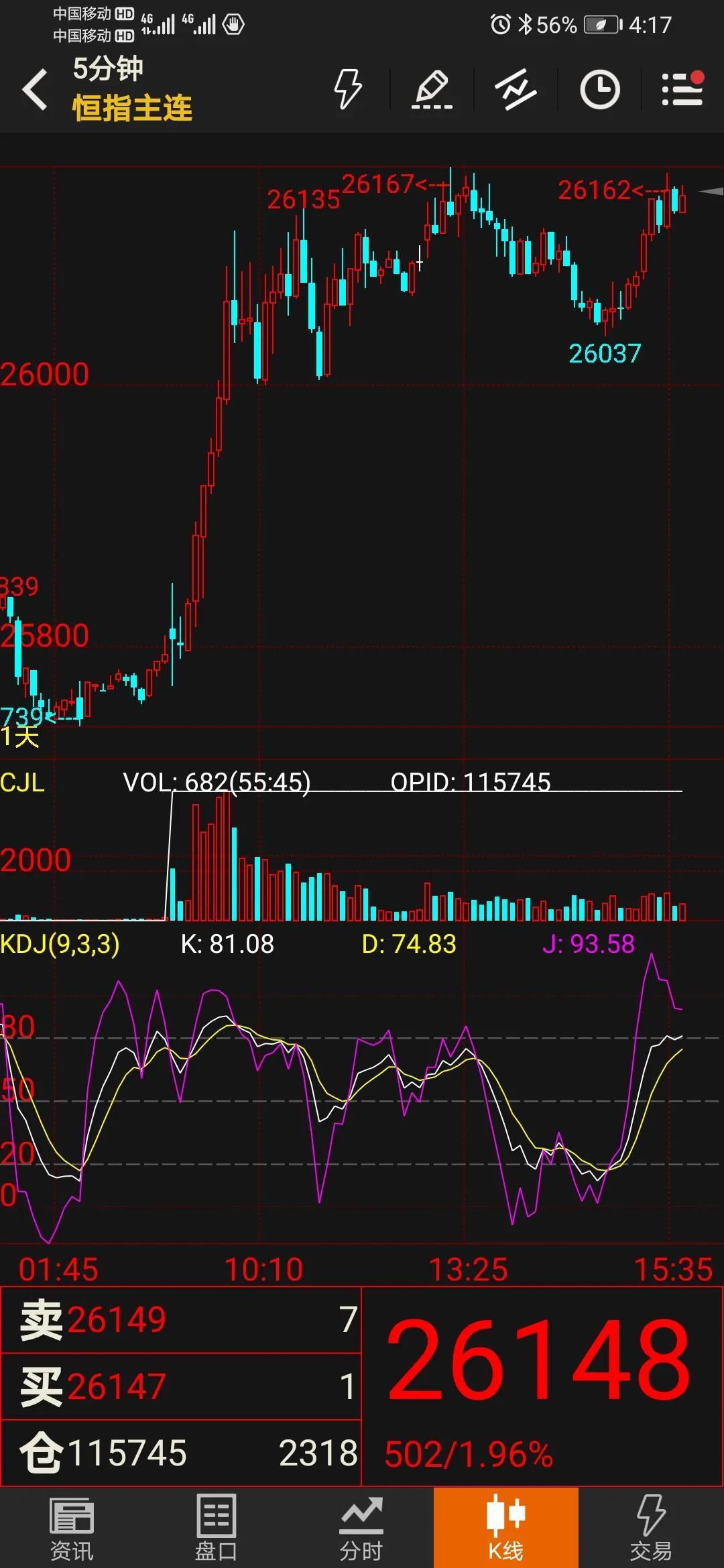Tap the CJL volume indicator label

[x=22, y=783]
